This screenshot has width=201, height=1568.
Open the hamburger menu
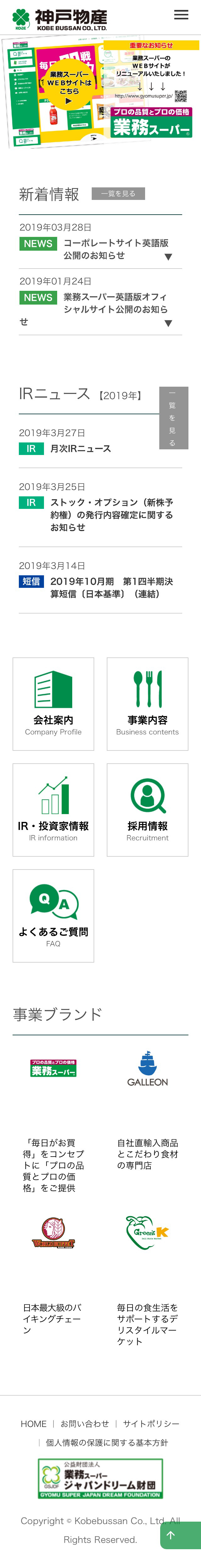181,15
